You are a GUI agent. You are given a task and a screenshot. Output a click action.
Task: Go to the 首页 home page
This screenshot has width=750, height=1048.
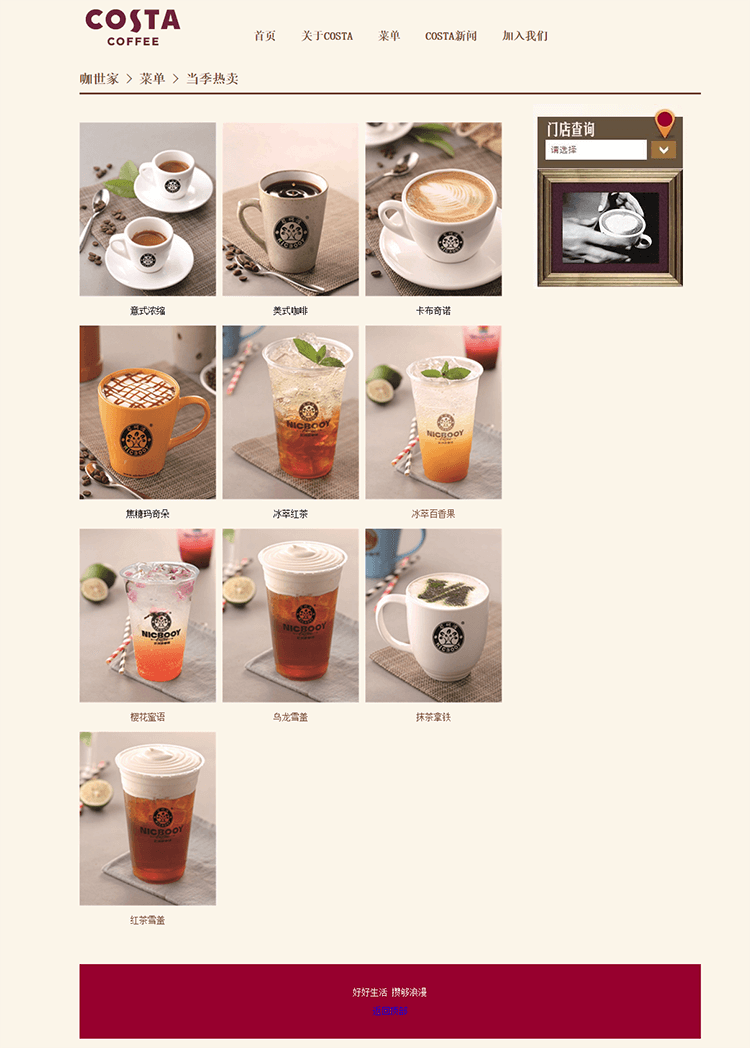(x=265, y=36)
